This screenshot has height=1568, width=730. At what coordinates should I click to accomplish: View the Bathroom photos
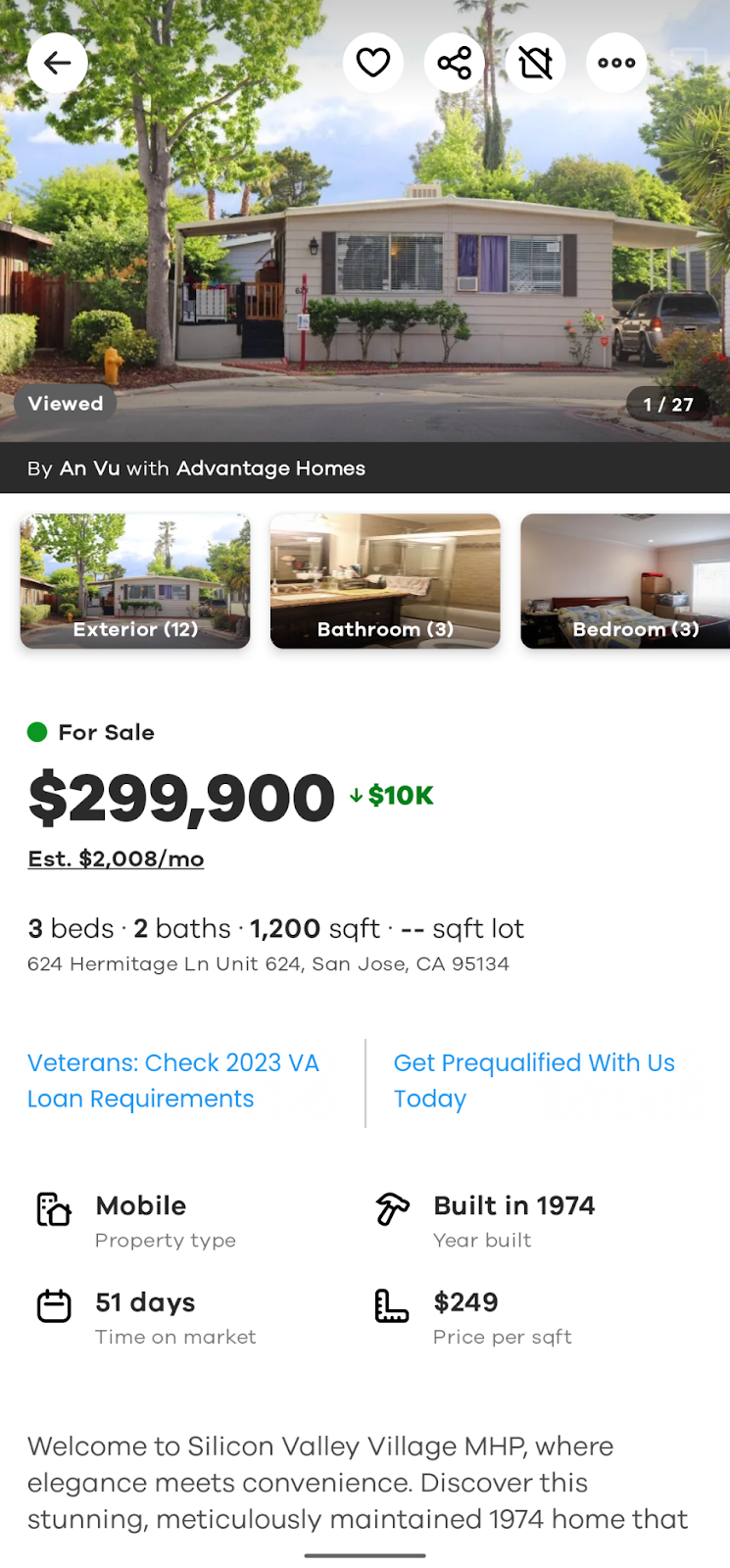pyautogui.click(x=385, y=581)
